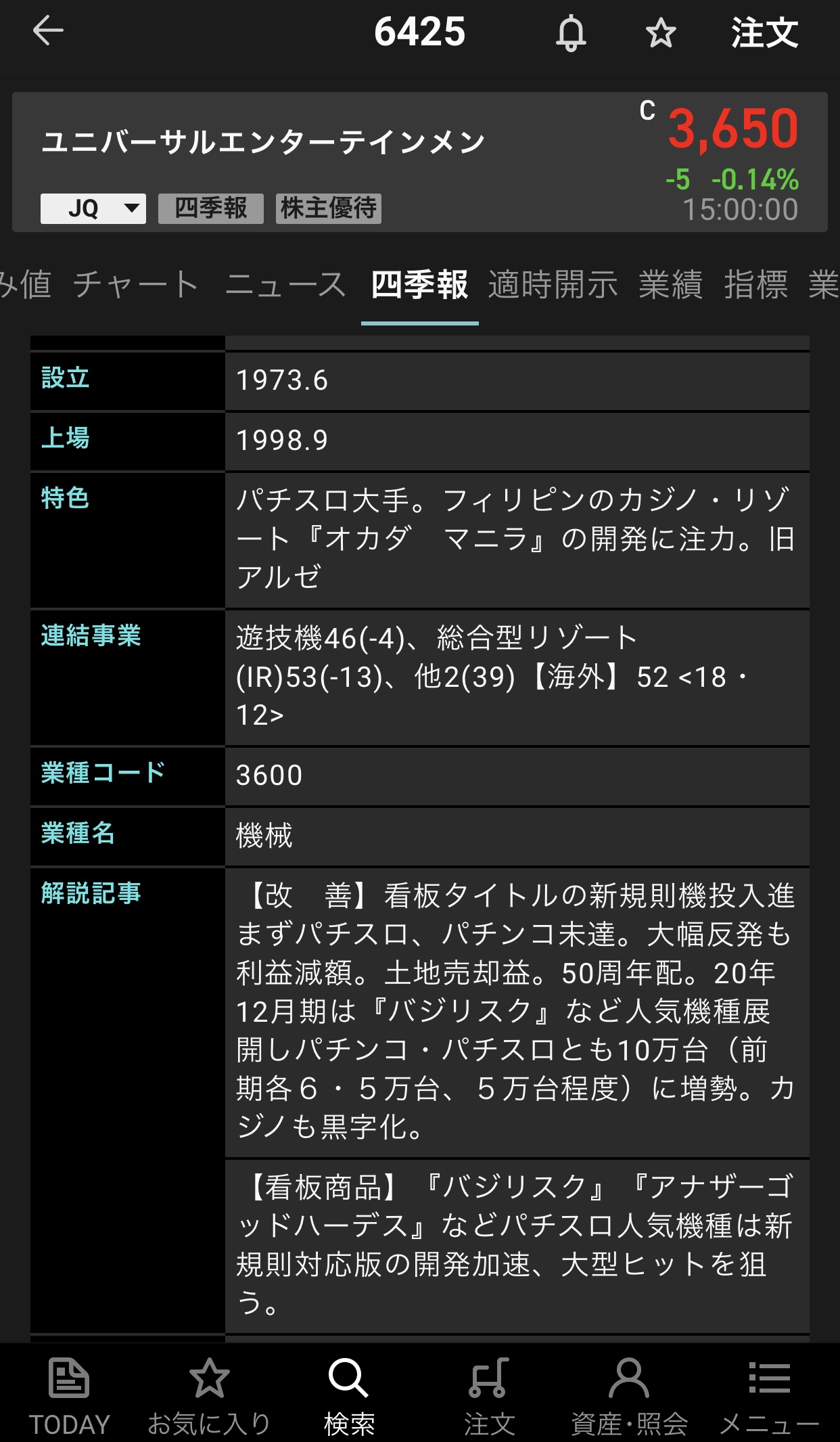Open the price alert bell
The image size is (840, 1442).
(571, 32)
